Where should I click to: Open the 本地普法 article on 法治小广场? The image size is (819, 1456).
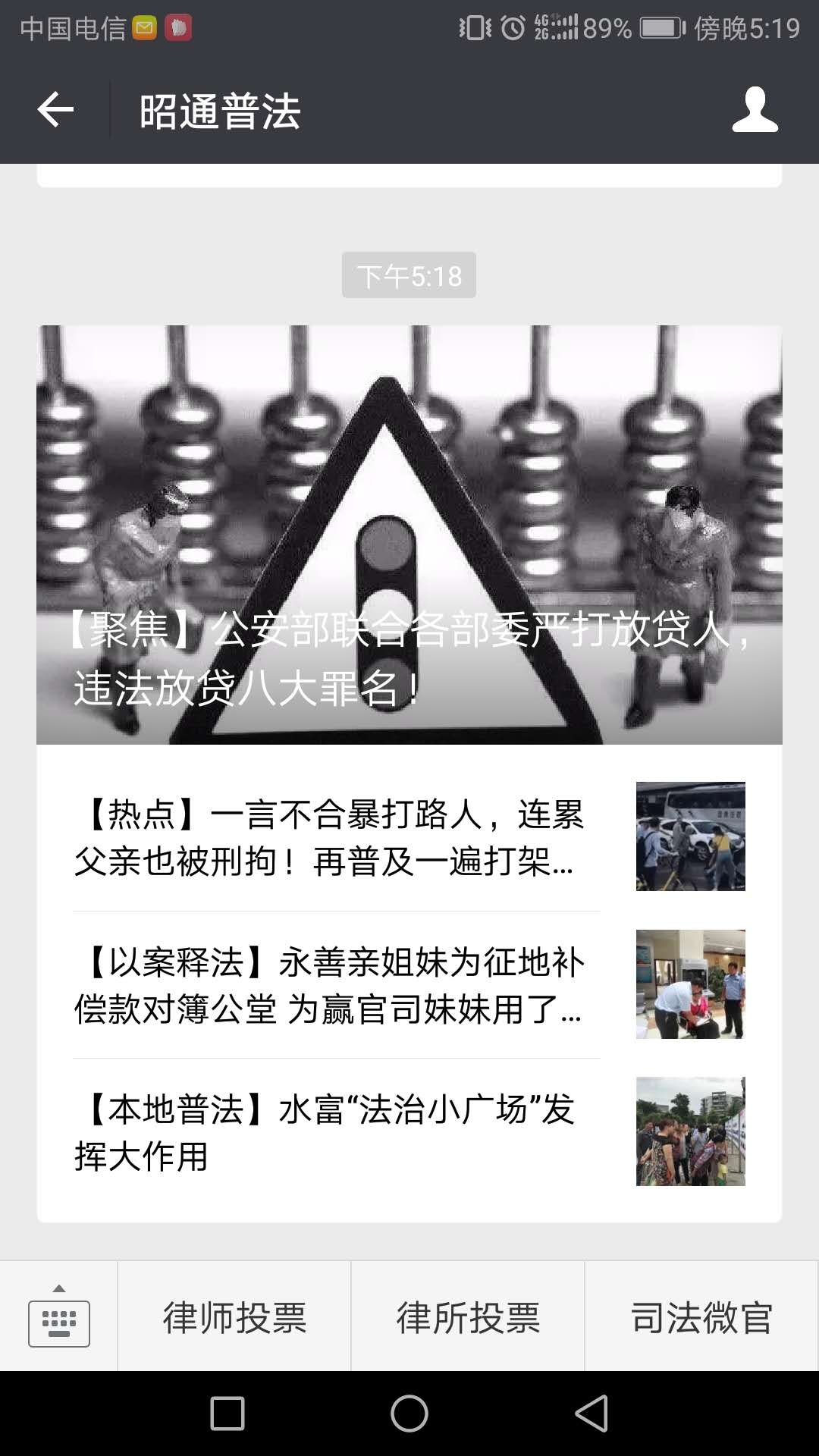click(x=409, y=1132)
